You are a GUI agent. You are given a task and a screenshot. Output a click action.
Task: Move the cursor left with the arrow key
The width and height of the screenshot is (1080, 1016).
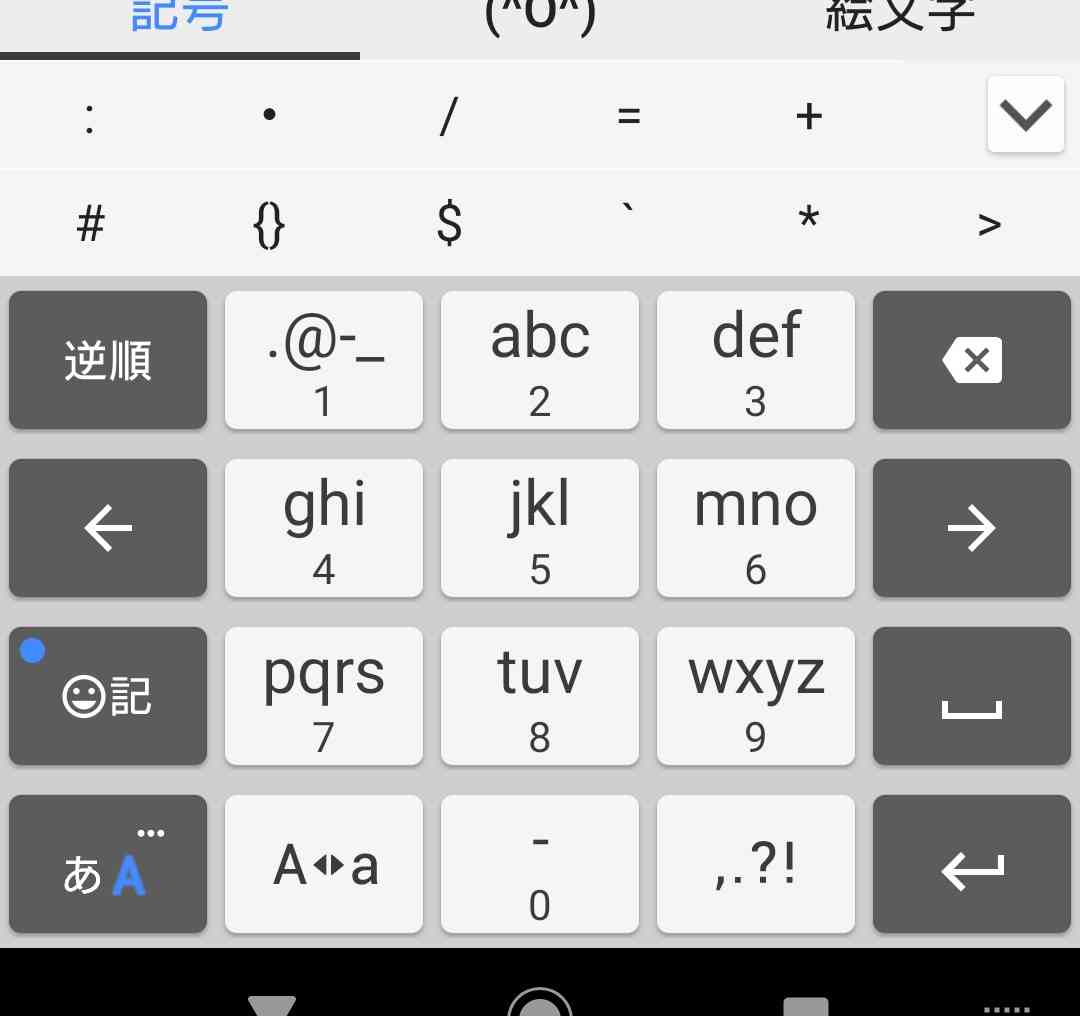108,528
